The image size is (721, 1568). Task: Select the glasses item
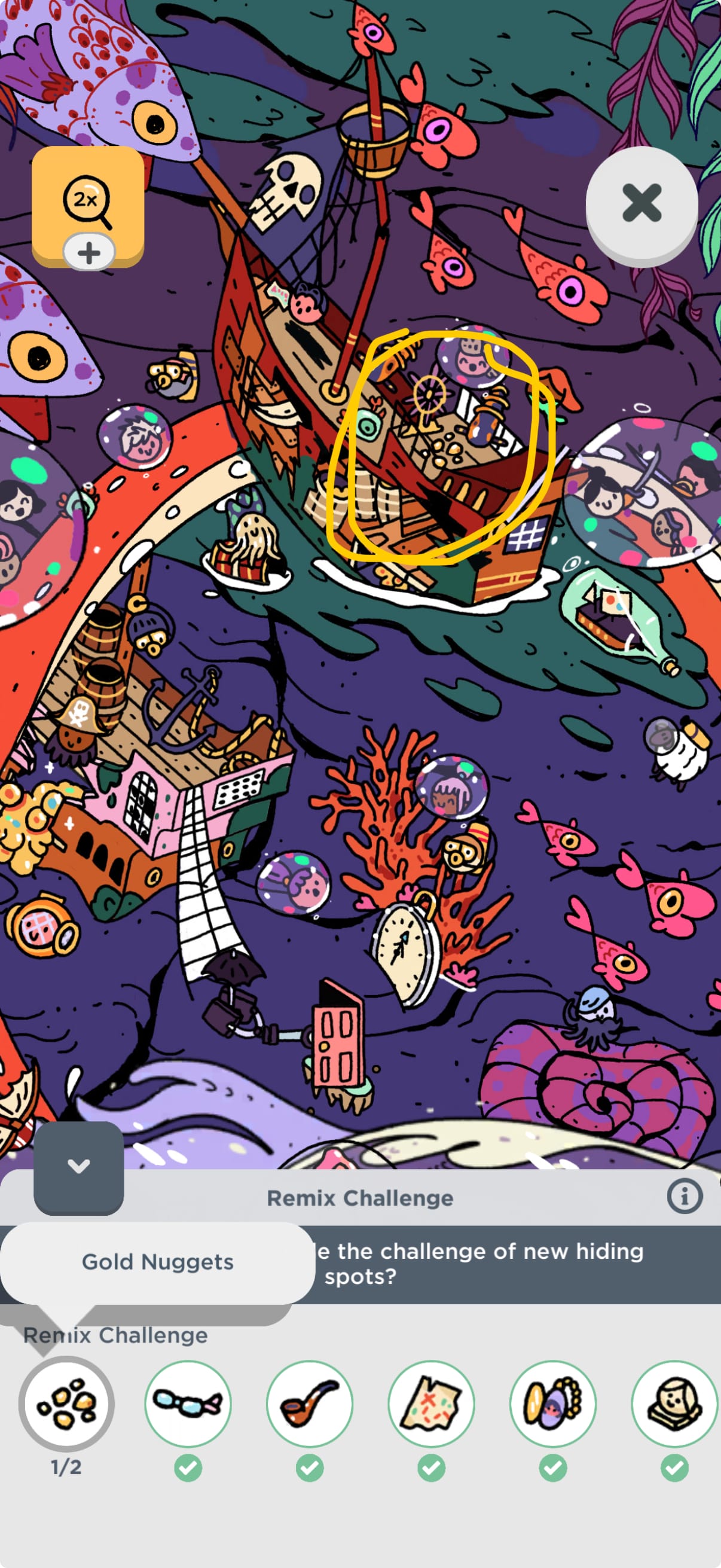(x=188, y=1404)
